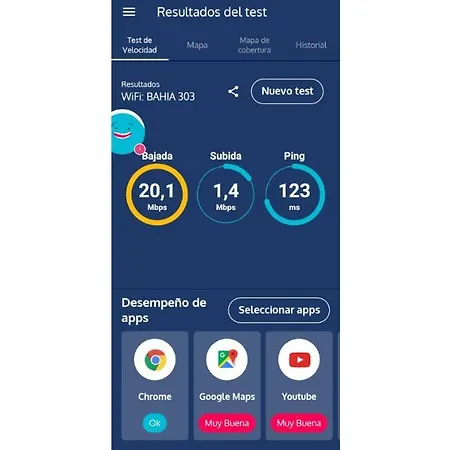Viewport: 450px width, 450px height.
Task: Open the Youtube performance card
Action: click(299, 386)
